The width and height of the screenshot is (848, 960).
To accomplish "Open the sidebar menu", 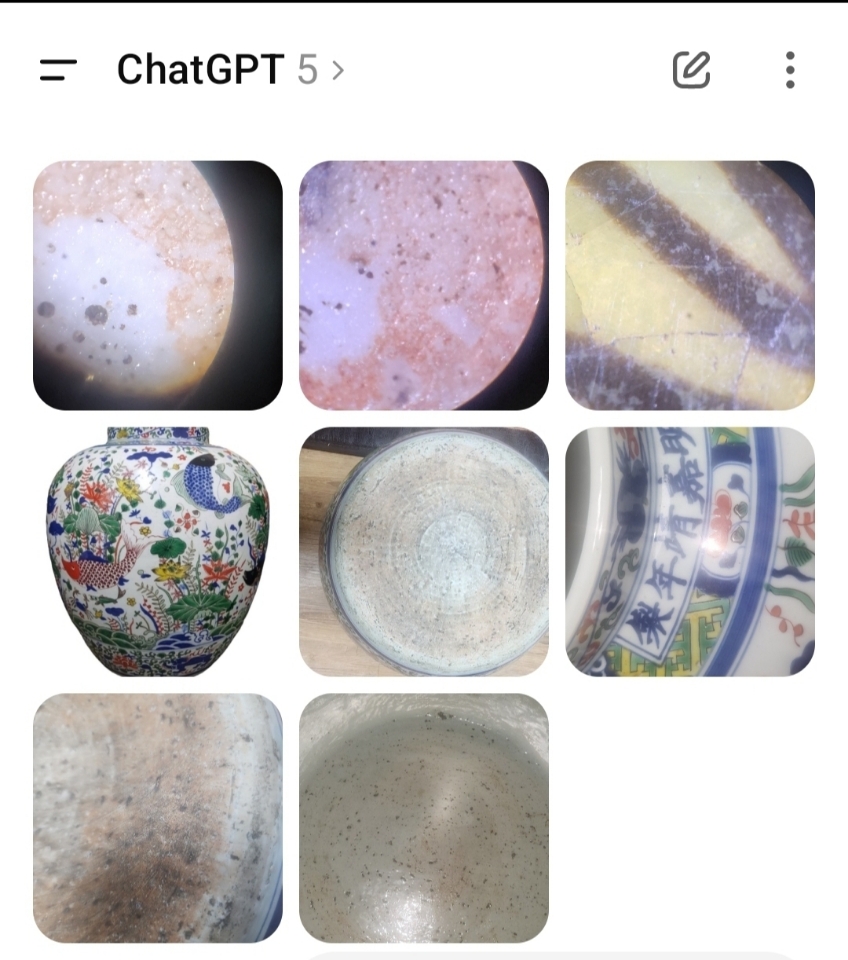I will tap(58, 70).
